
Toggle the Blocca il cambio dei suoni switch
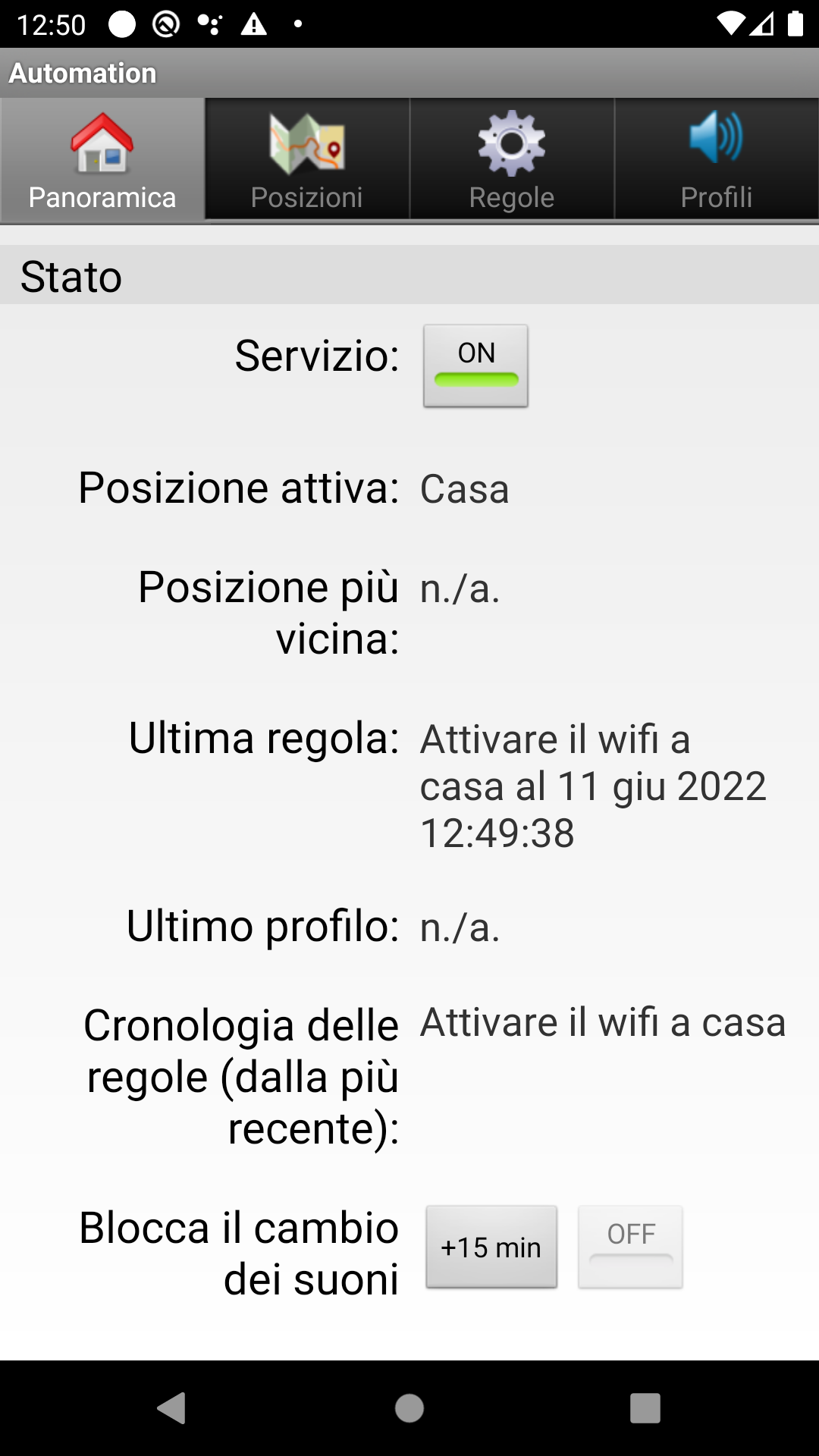[630, 1247]
